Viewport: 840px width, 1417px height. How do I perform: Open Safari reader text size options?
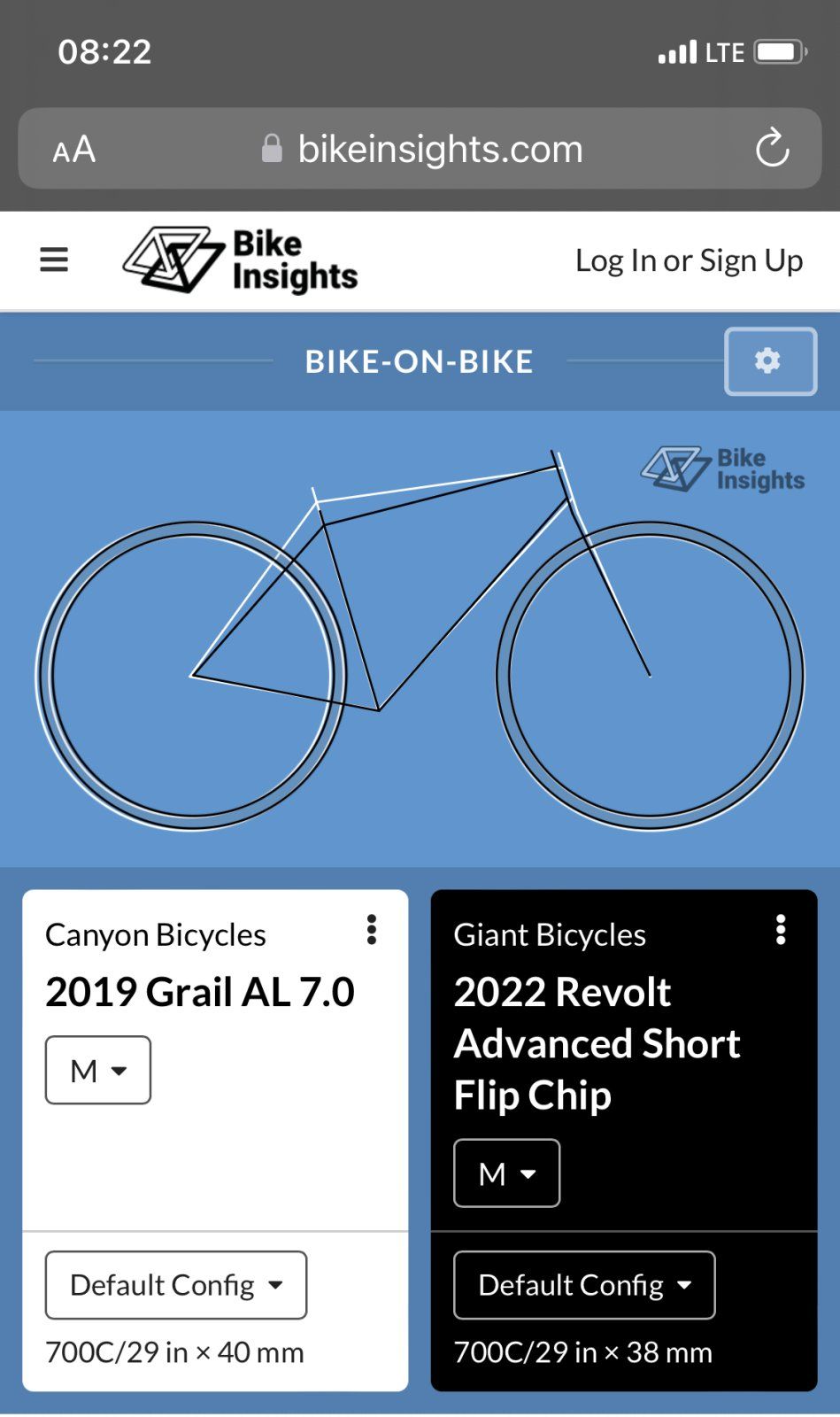tap(74, 150)
